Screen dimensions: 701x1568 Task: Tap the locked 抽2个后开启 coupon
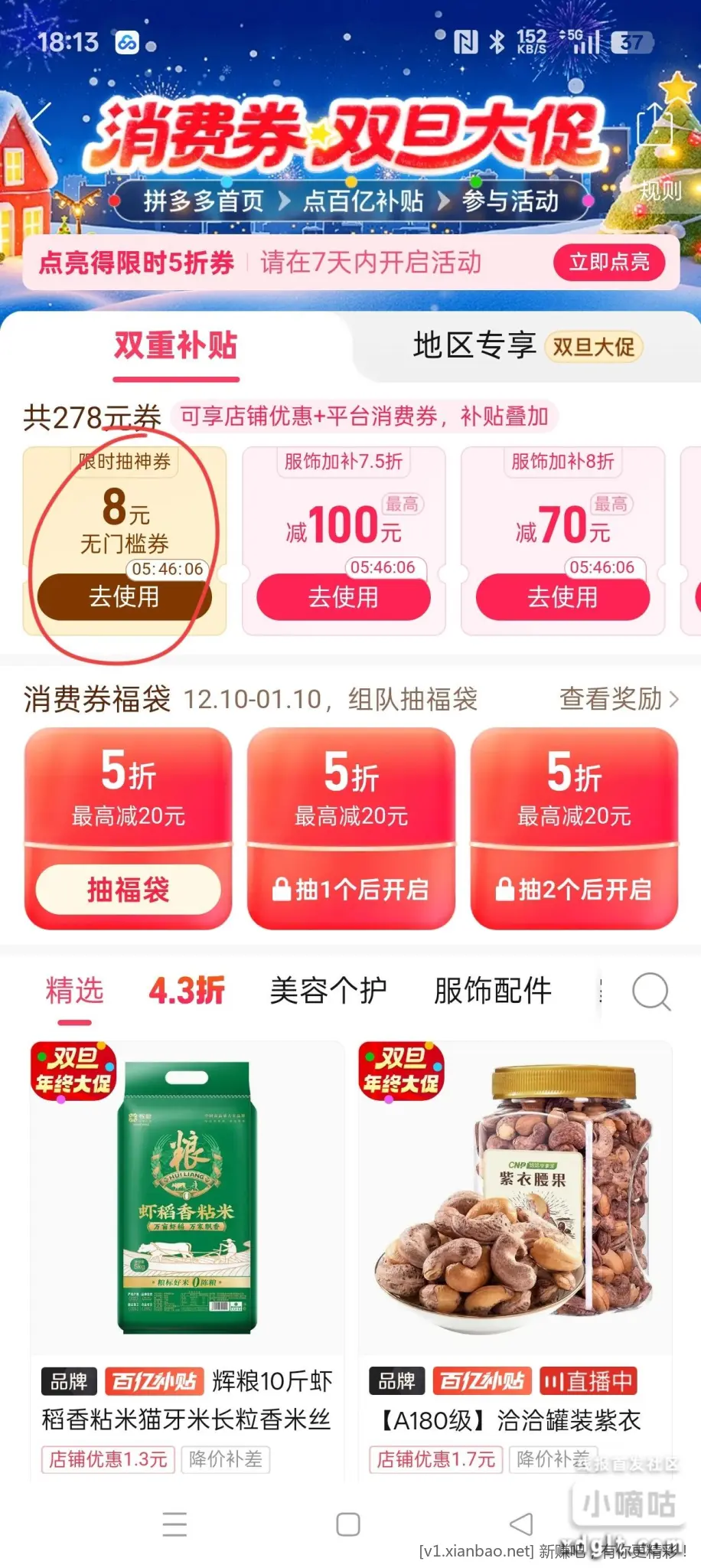[x=574, y=889]
